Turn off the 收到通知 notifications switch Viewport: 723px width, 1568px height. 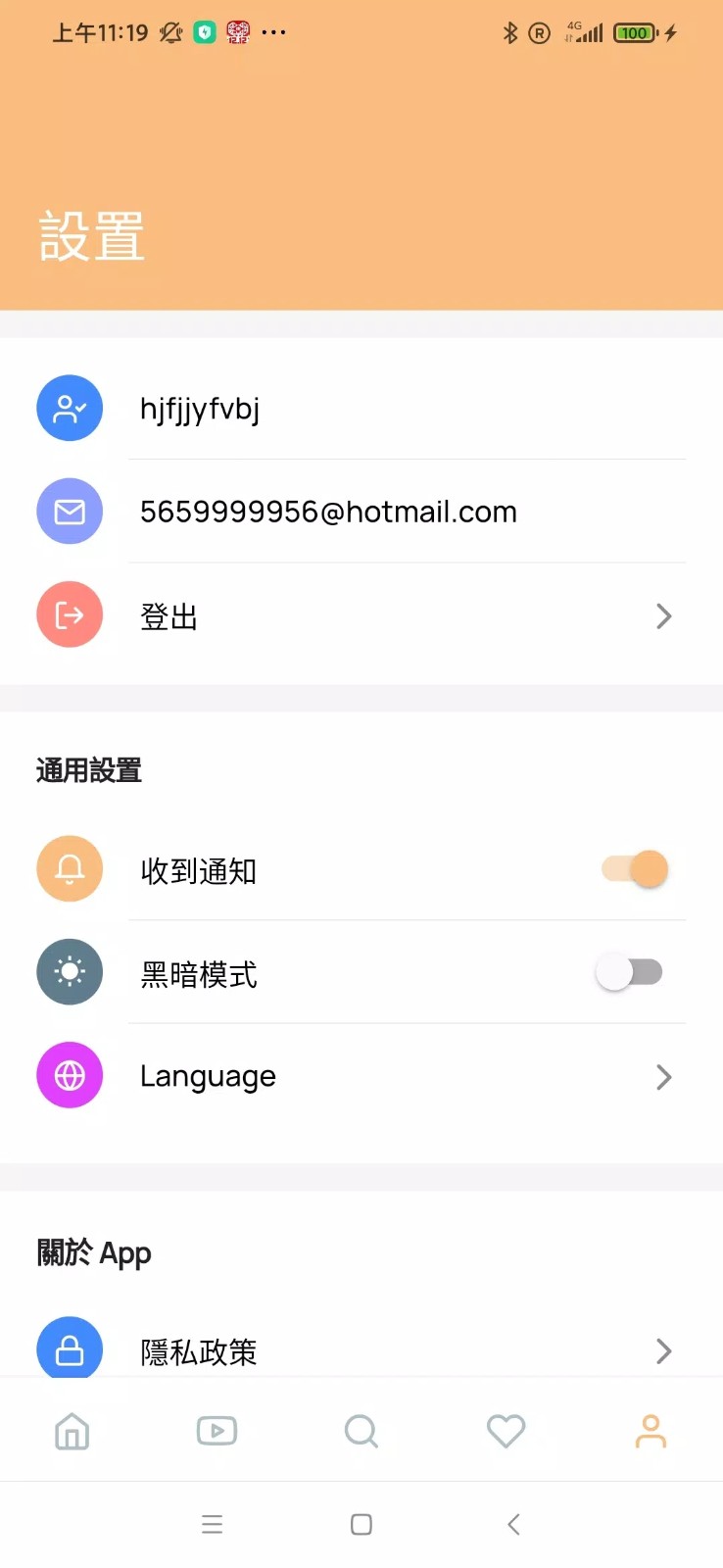point(635,870)
